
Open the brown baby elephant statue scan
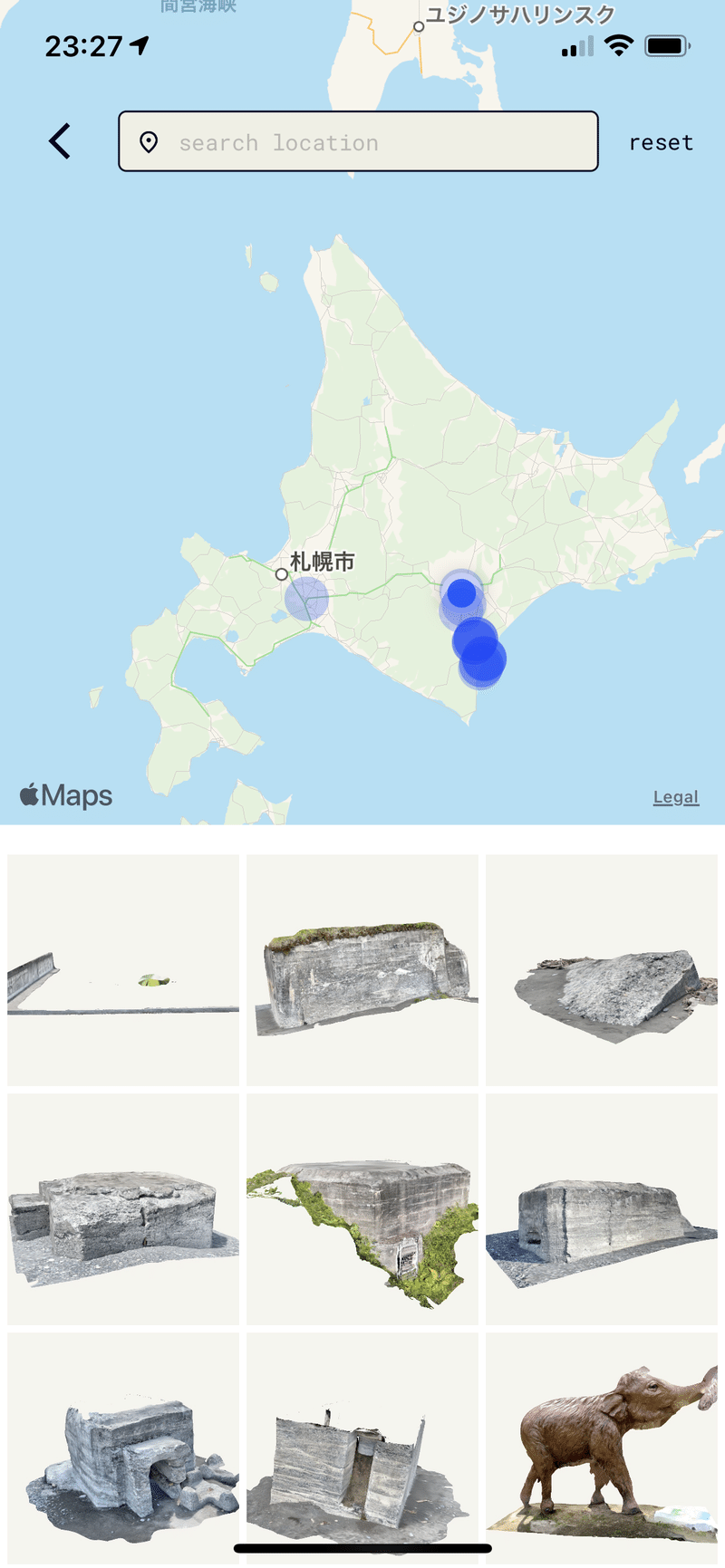click(602, 1448)
